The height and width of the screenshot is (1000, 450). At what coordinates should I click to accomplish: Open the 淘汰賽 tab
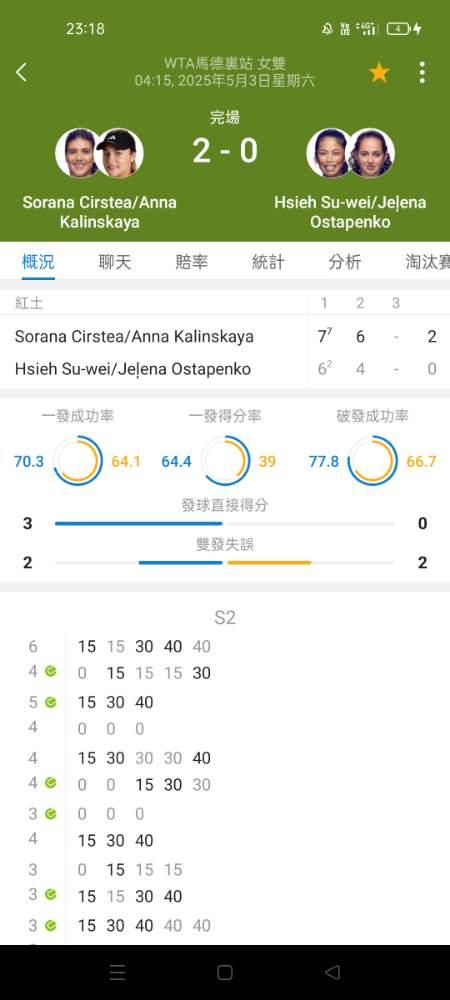click(x=428, y=261)
